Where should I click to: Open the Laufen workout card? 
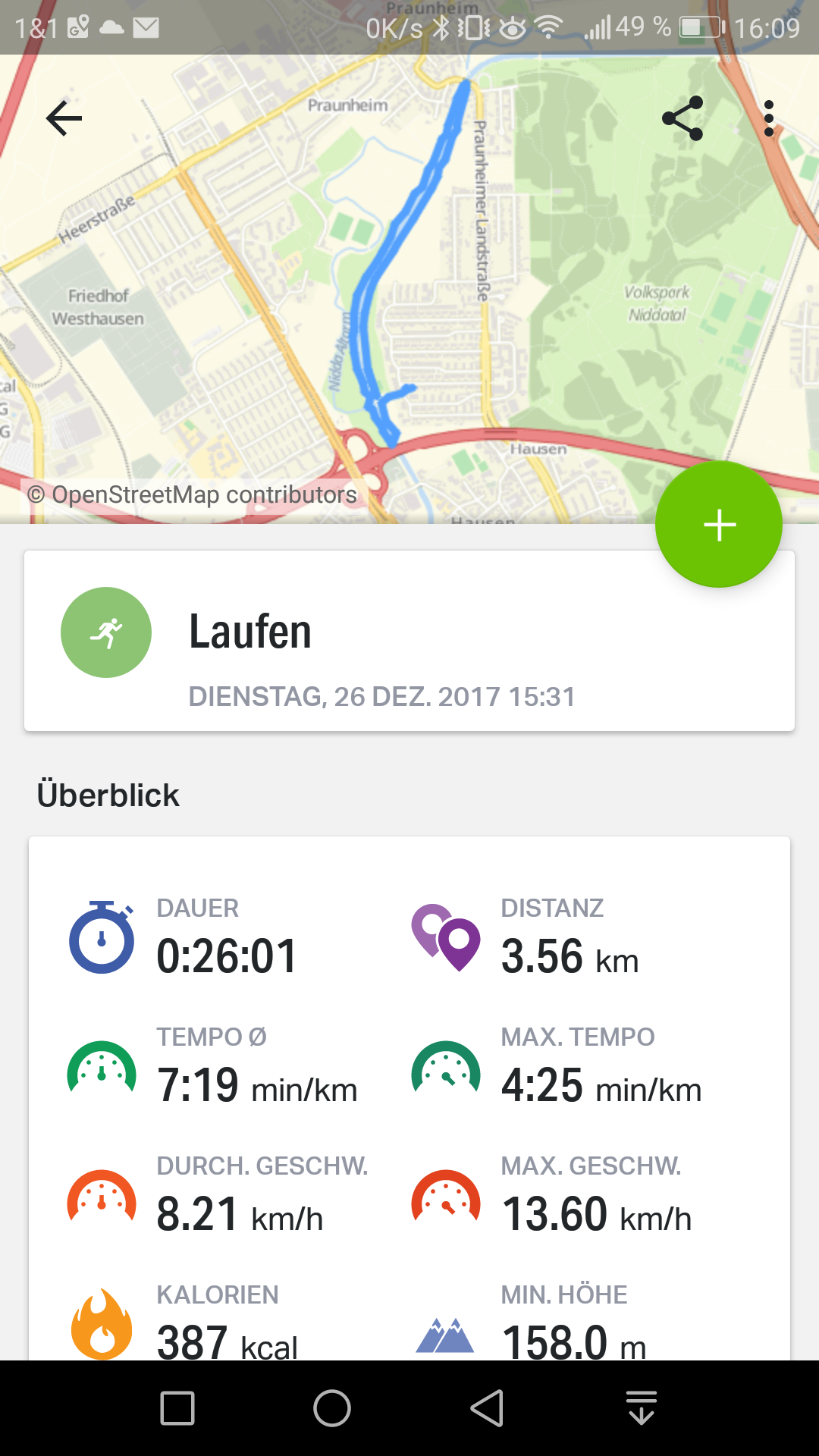409,642
